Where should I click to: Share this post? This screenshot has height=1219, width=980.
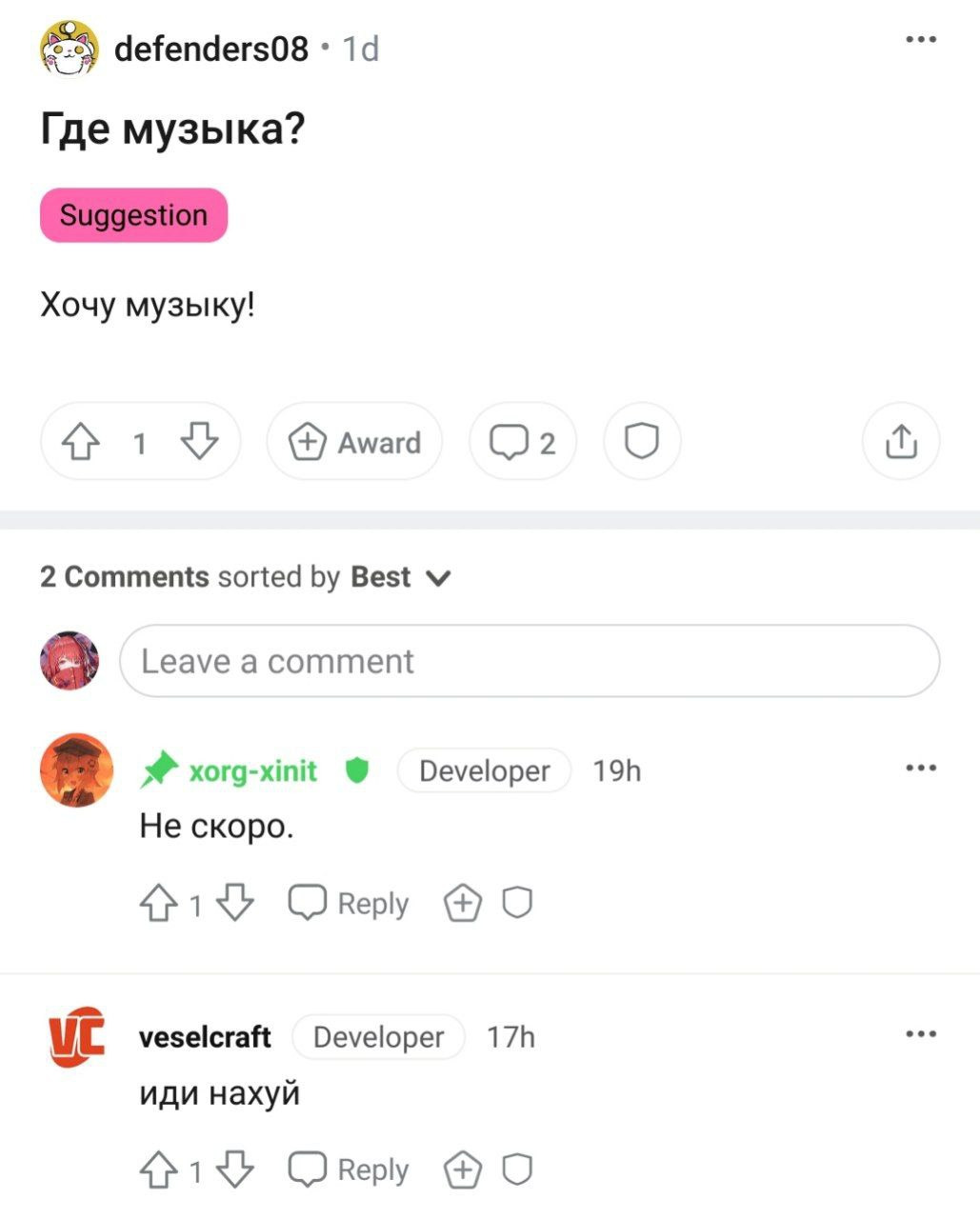tap(900, 442)
